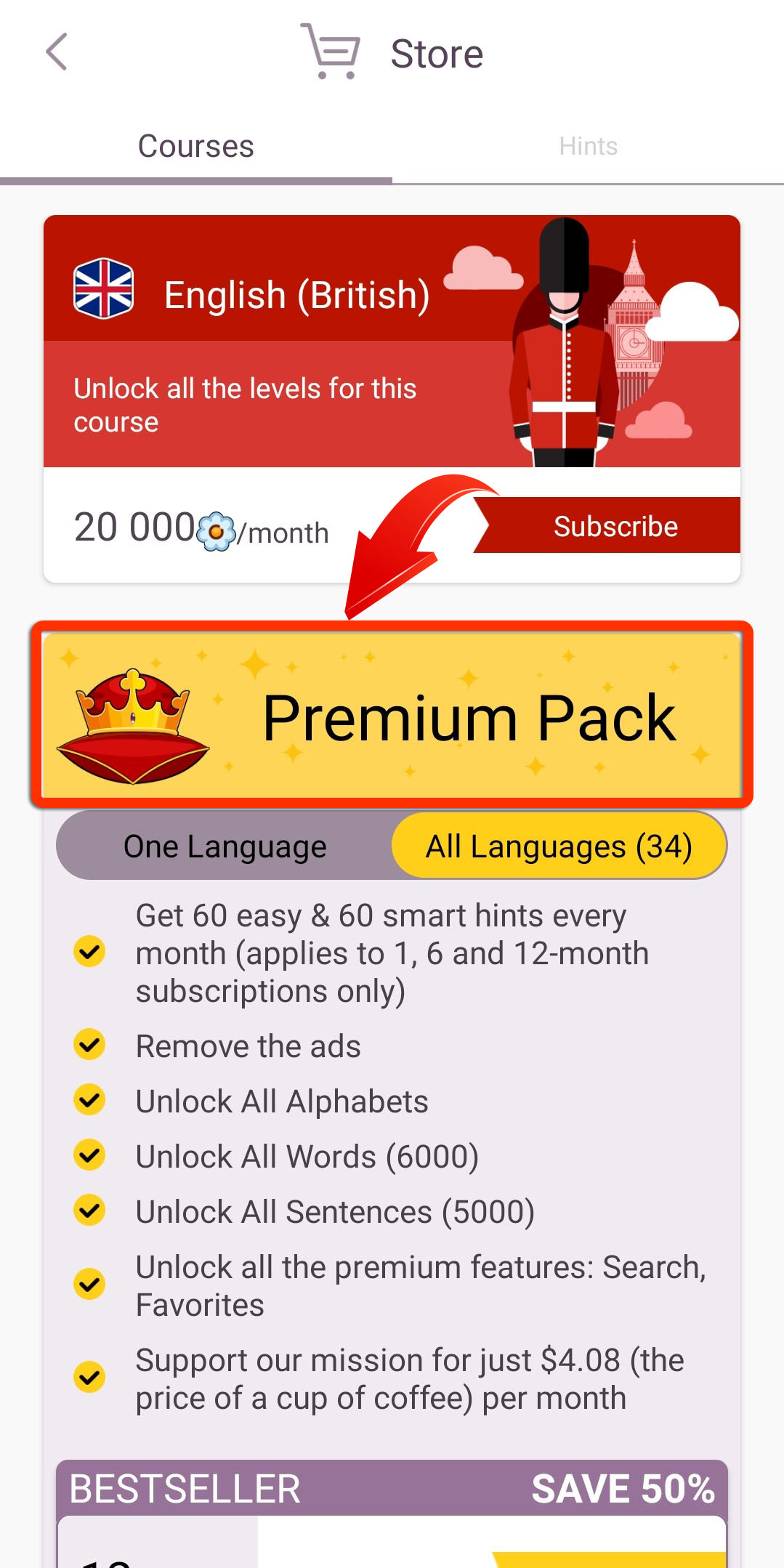
Task: Select the Courses tab
Action: tap(196, 146)
